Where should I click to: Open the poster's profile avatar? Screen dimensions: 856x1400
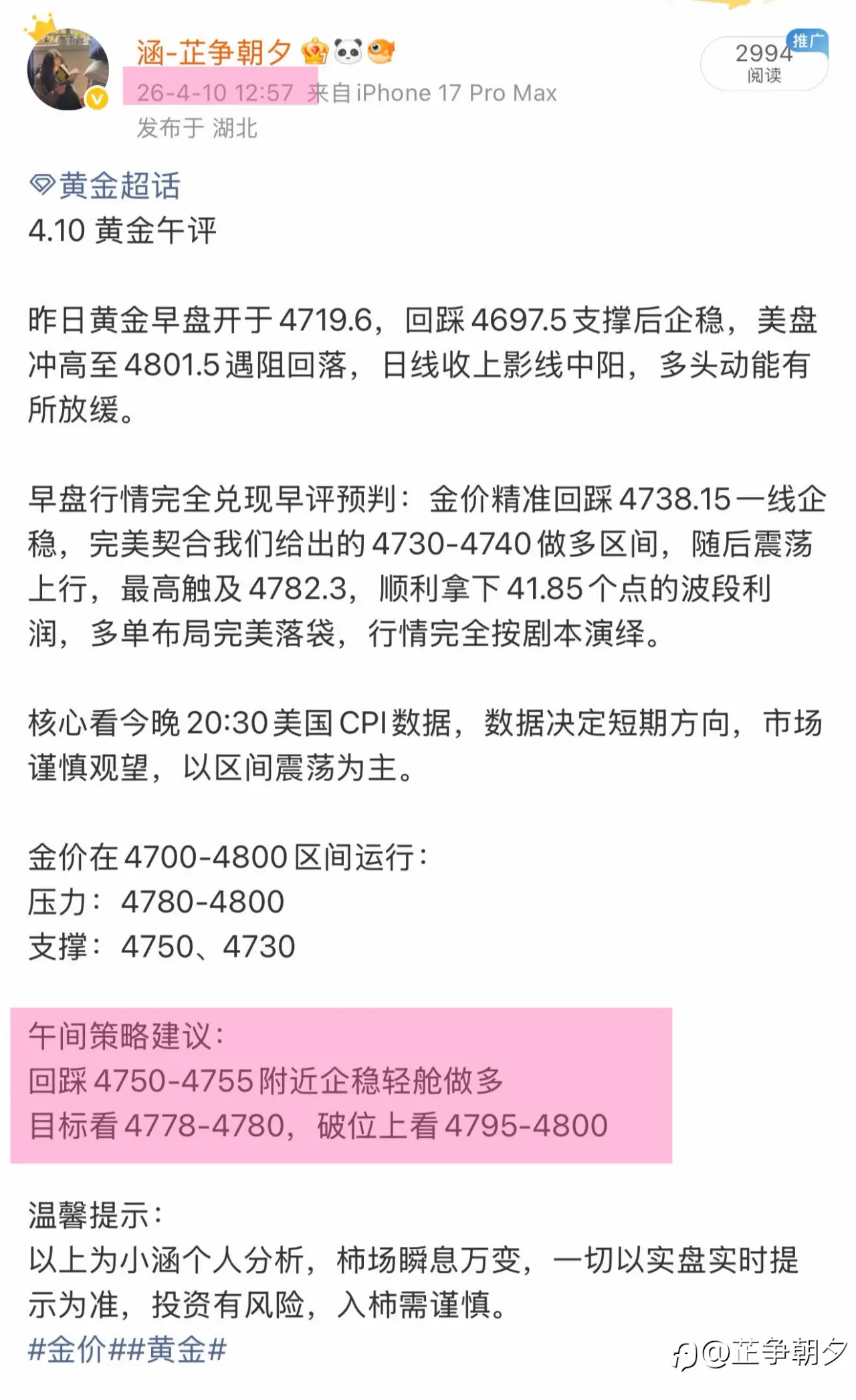[x=68, y=70]
